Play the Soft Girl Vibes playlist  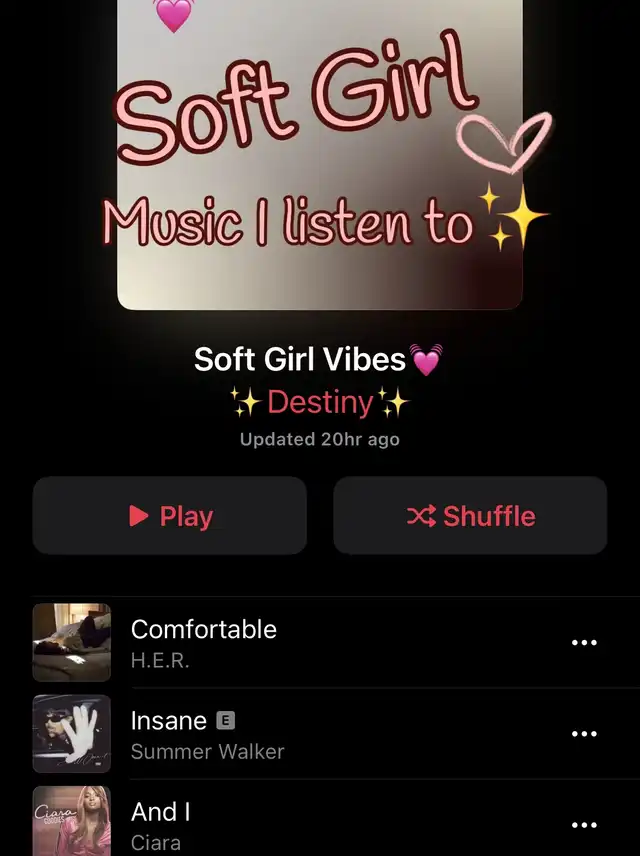[x=170, y=516]
